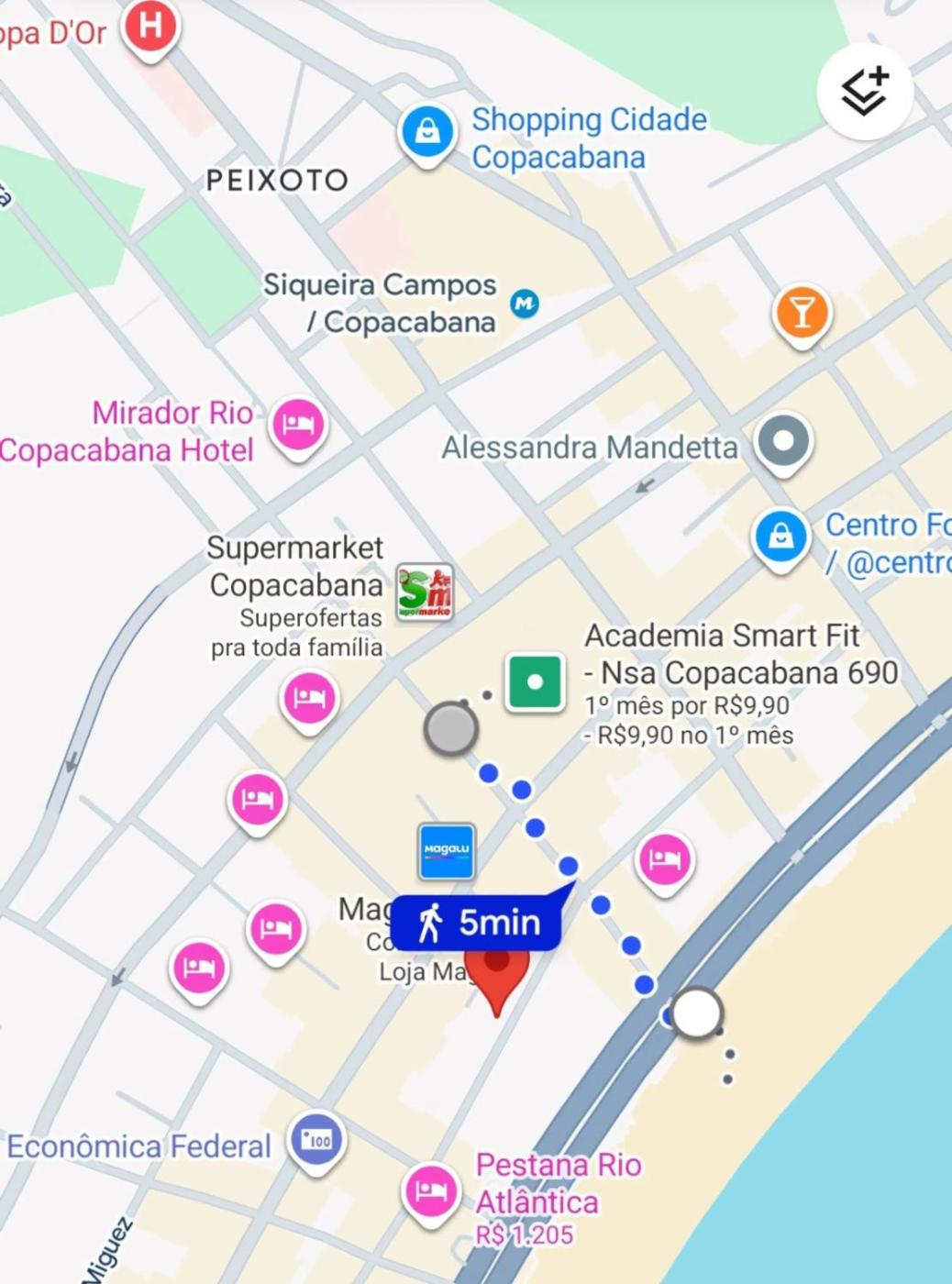The height and width of the screenshot is (1284, 952).
Task: Select the red destination pin
Action: tap(497, 970)
